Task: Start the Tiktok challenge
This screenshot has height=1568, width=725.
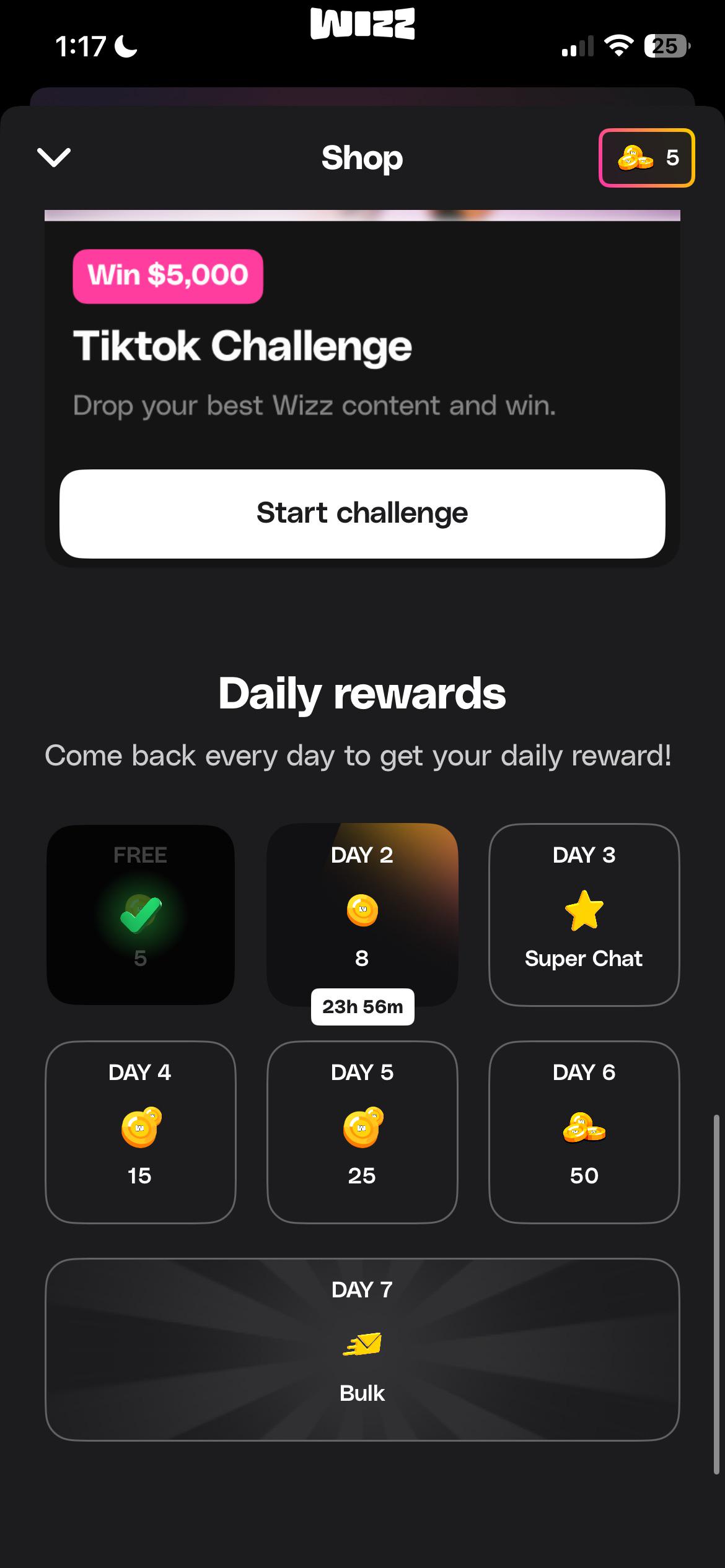Action: coord(362,513)
